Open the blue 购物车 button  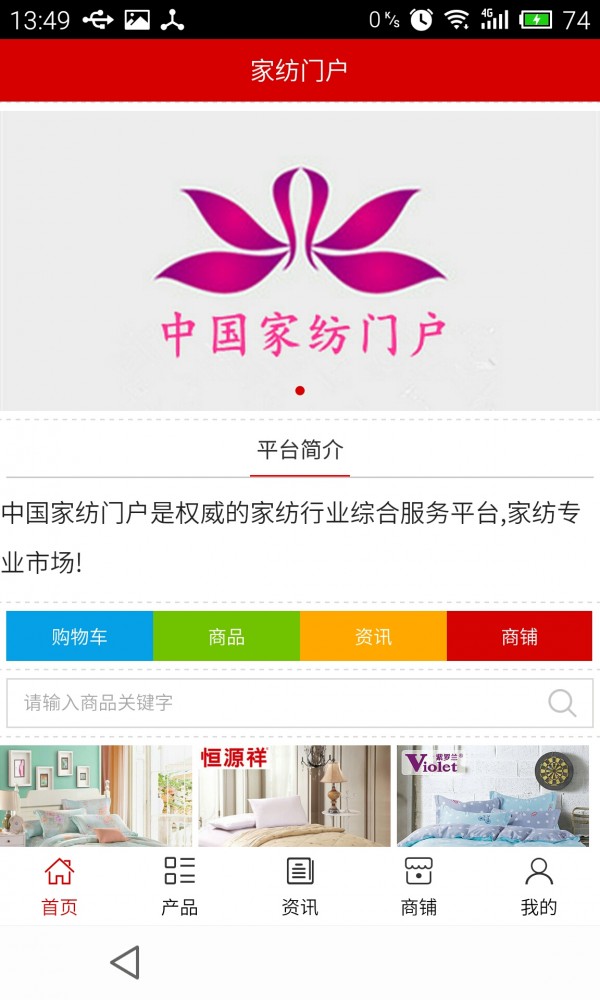80,637
